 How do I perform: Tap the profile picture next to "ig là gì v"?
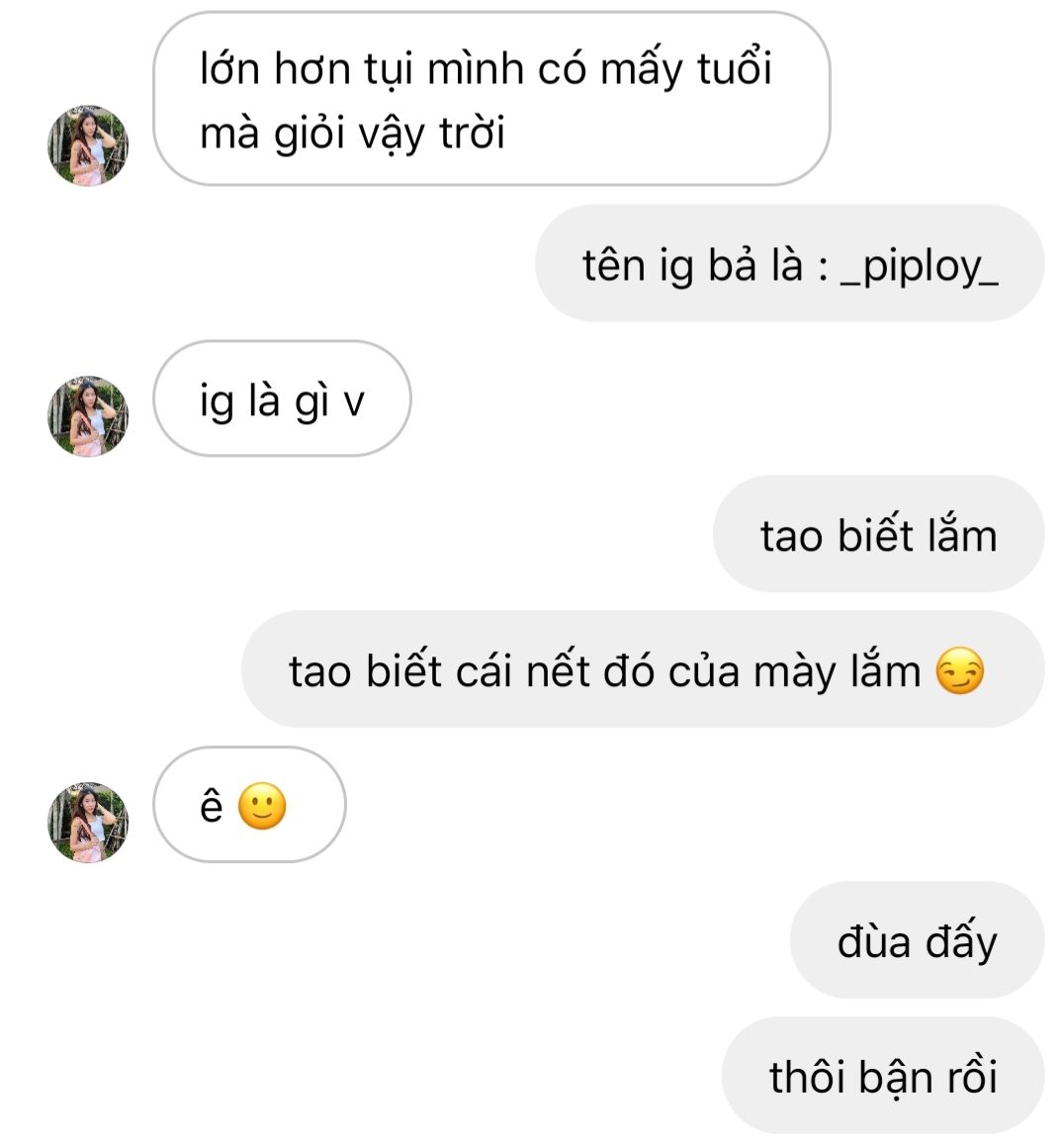click(88, 416)
